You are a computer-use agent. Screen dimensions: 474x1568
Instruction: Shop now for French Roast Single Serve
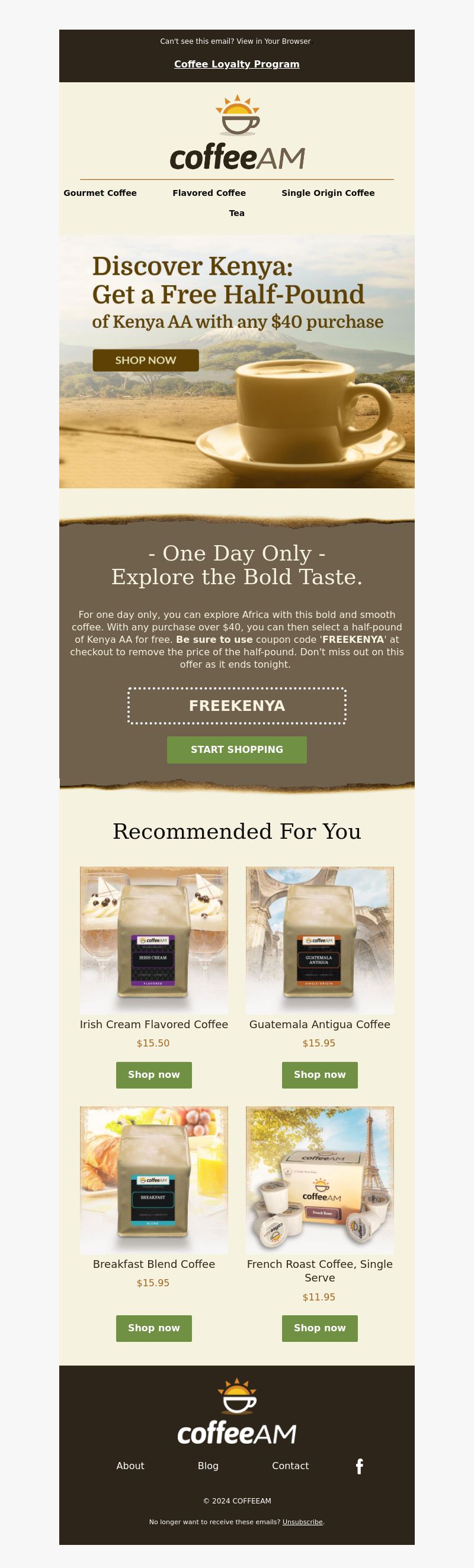pos(319,1328)
